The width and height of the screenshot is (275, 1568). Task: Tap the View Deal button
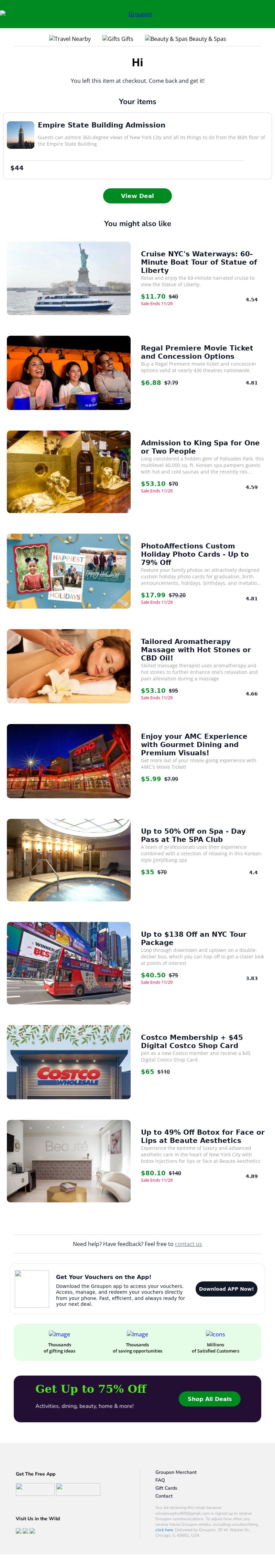(137, 196)
